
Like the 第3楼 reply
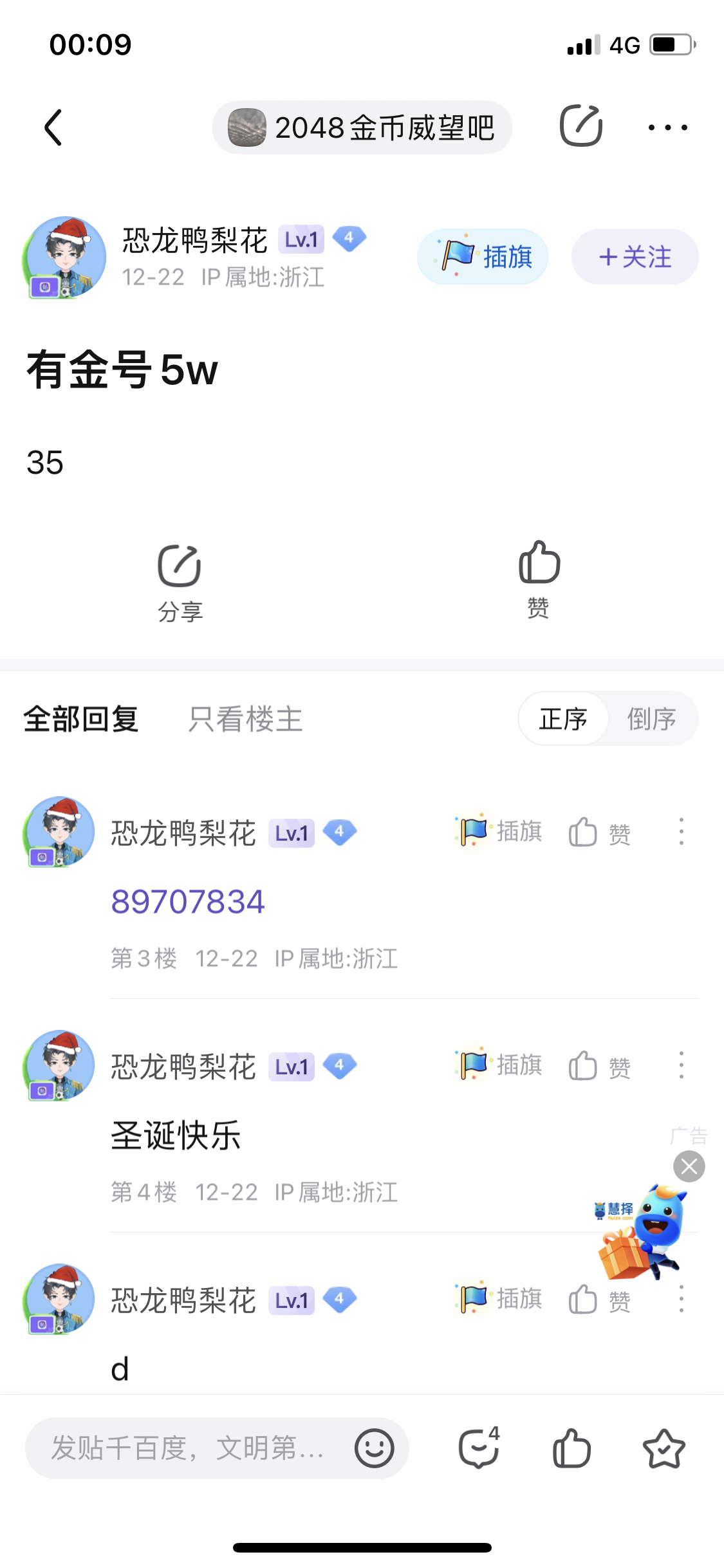tap(599, 832)
